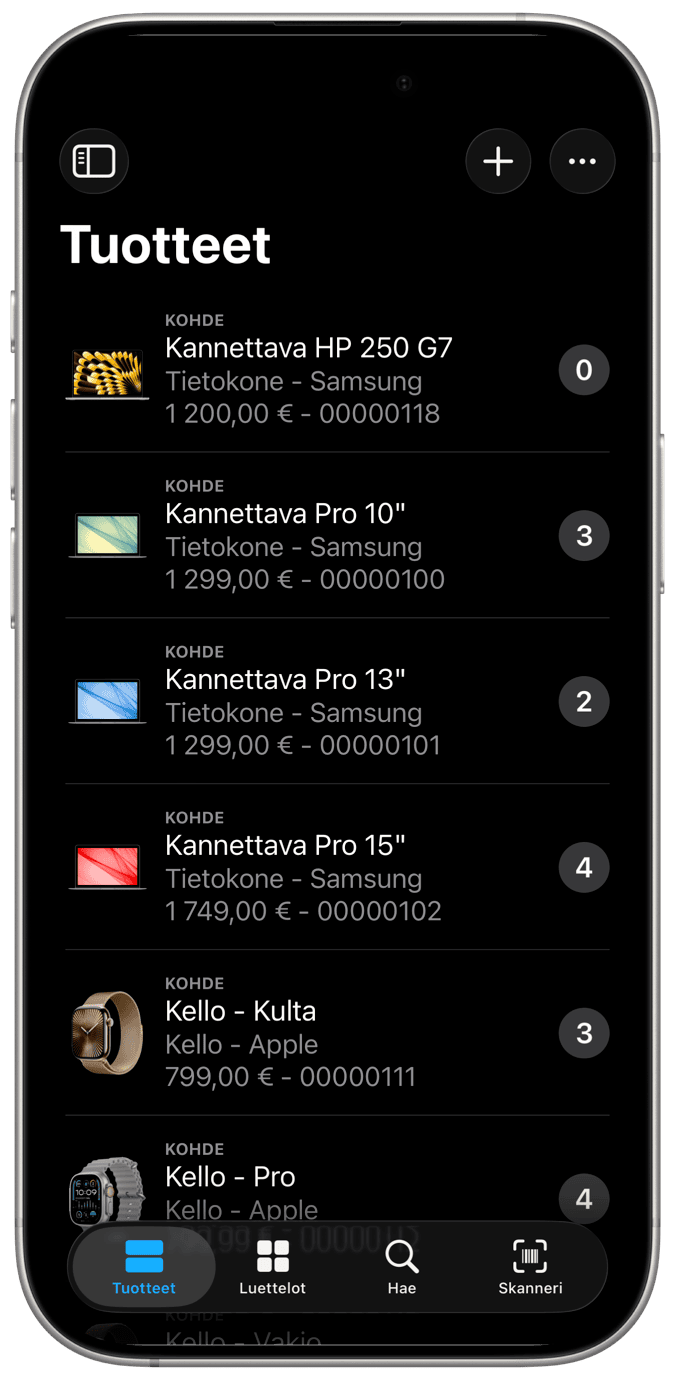
Task: Toggle the sidebar panel icon
Action: click(94, 161)
